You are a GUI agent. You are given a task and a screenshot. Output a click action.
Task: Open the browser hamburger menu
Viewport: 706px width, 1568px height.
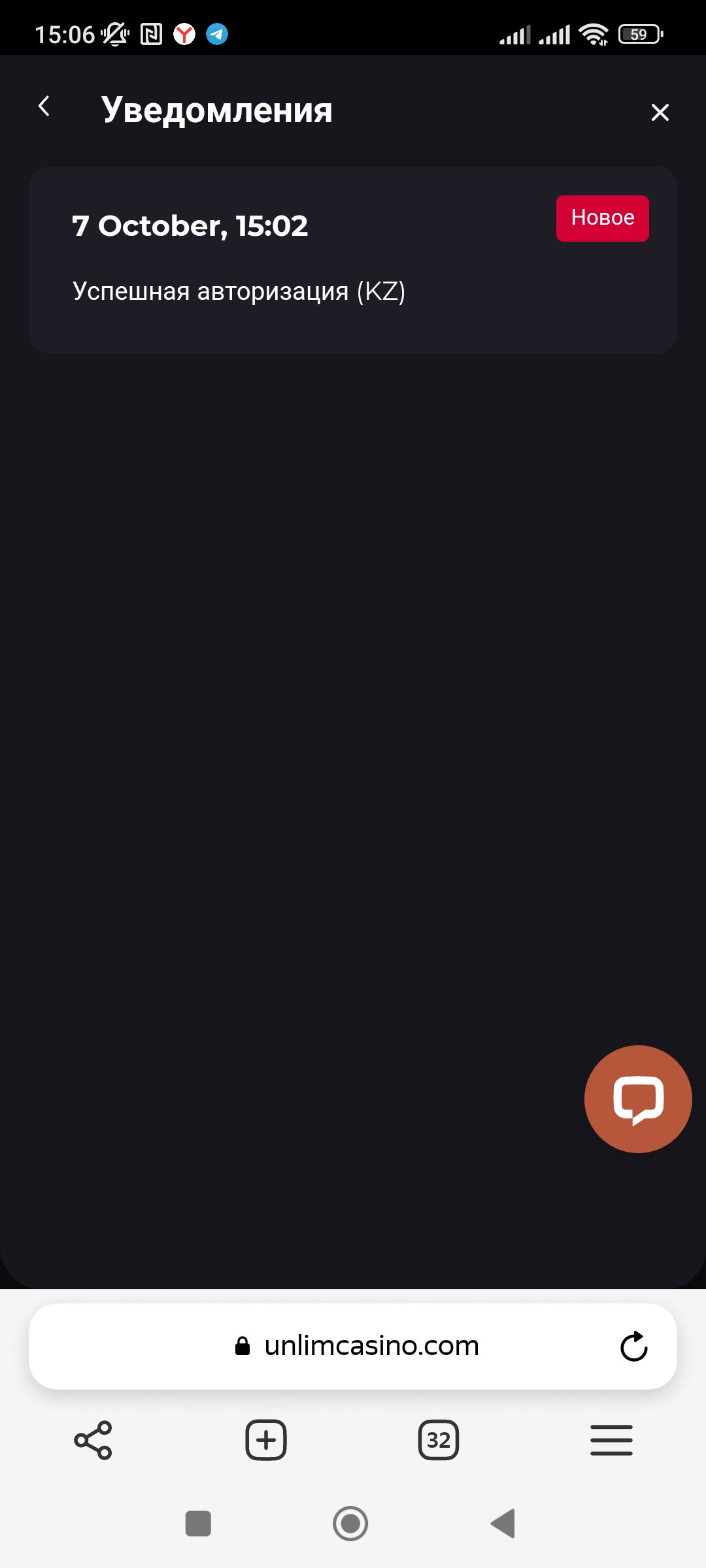pos(611,1440)
